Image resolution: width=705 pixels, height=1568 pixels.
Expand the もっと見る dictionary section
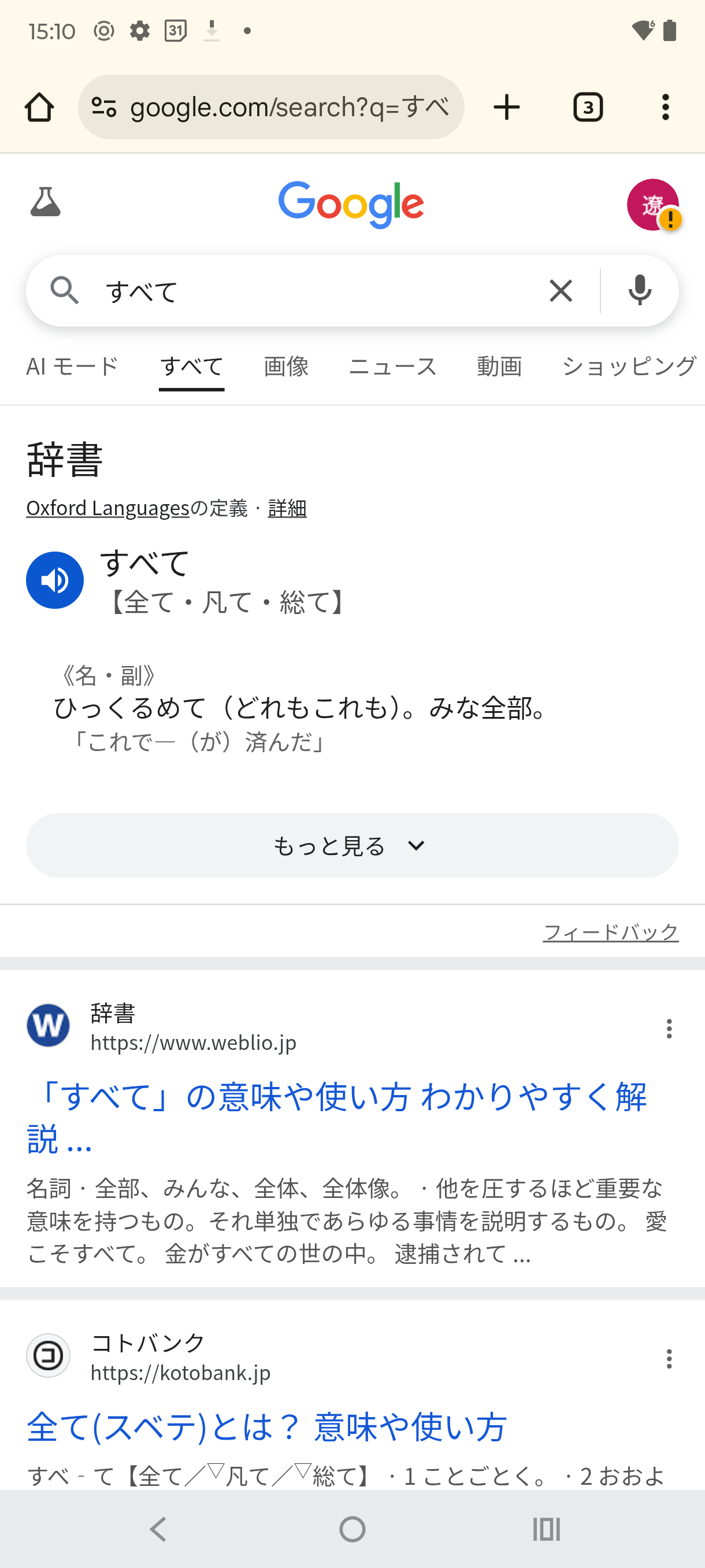(x=352, y=845)
